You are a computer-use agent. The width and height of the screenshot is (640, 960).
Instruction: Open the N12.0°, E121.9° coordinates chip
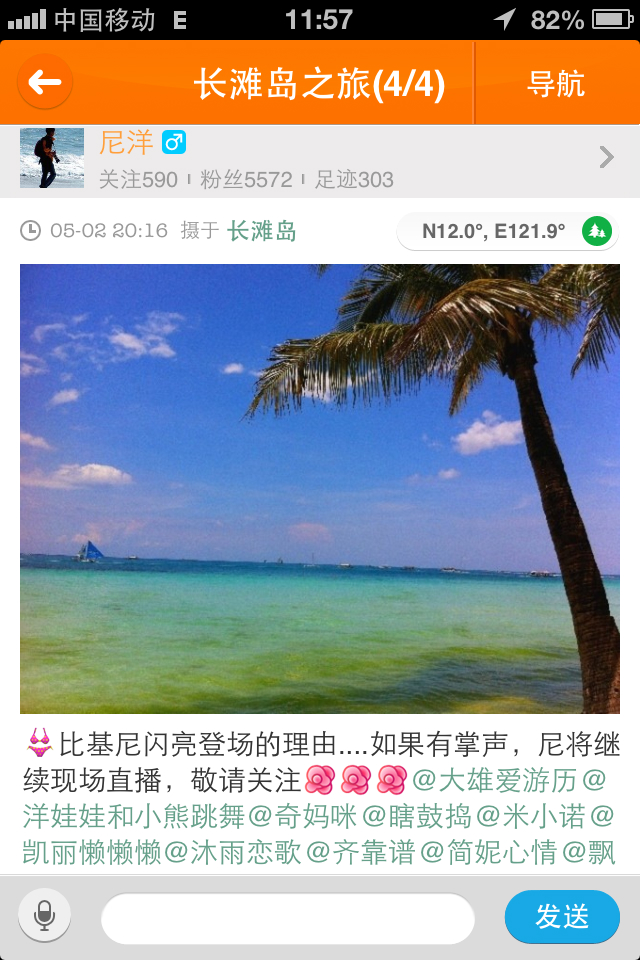[507, 232]
